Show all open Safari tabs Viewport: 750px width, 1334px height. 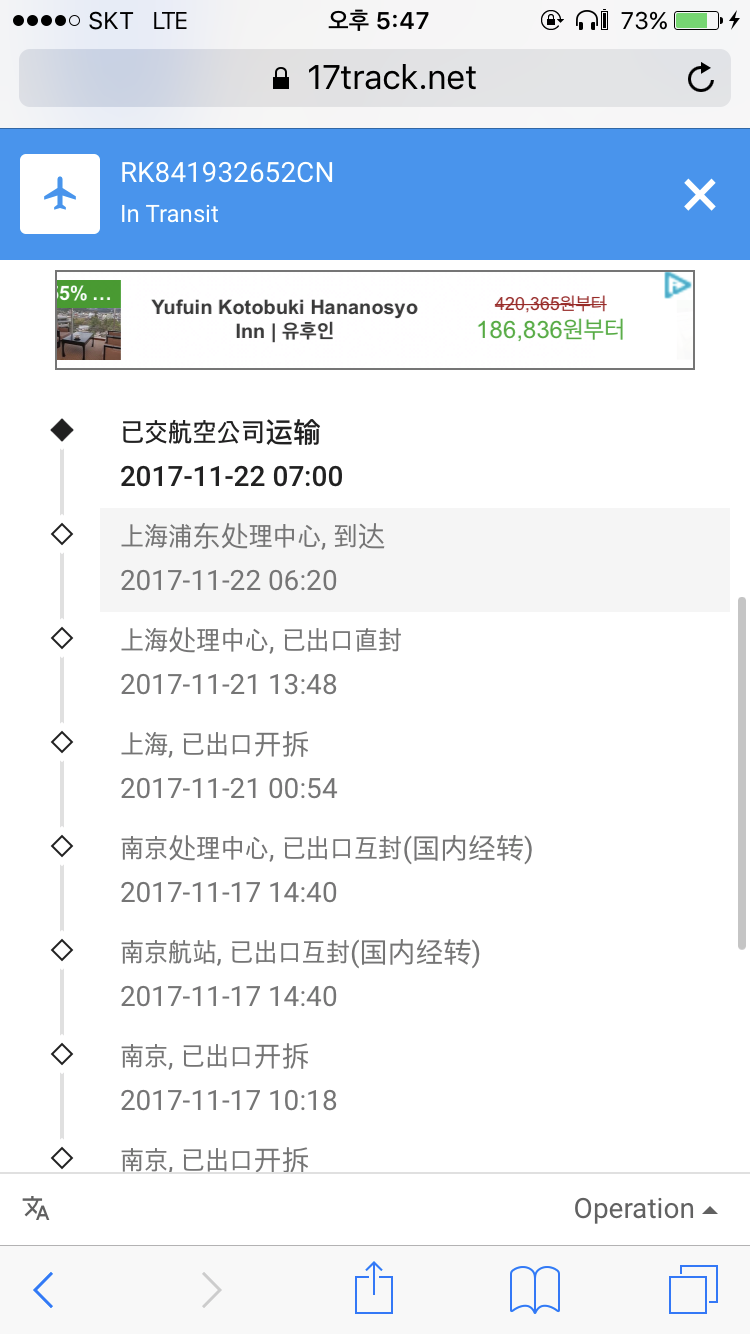pos(693,1289)
